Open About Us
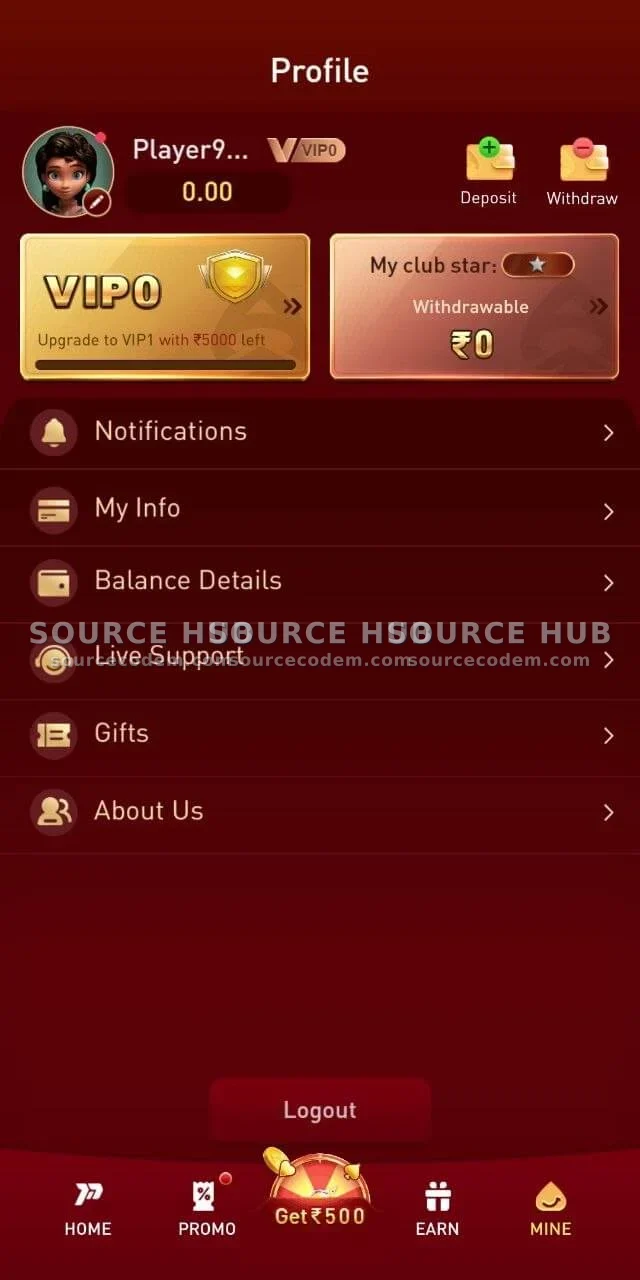Screen dimensions: 640x1280 pyautogui.click(x=320, y=811)
